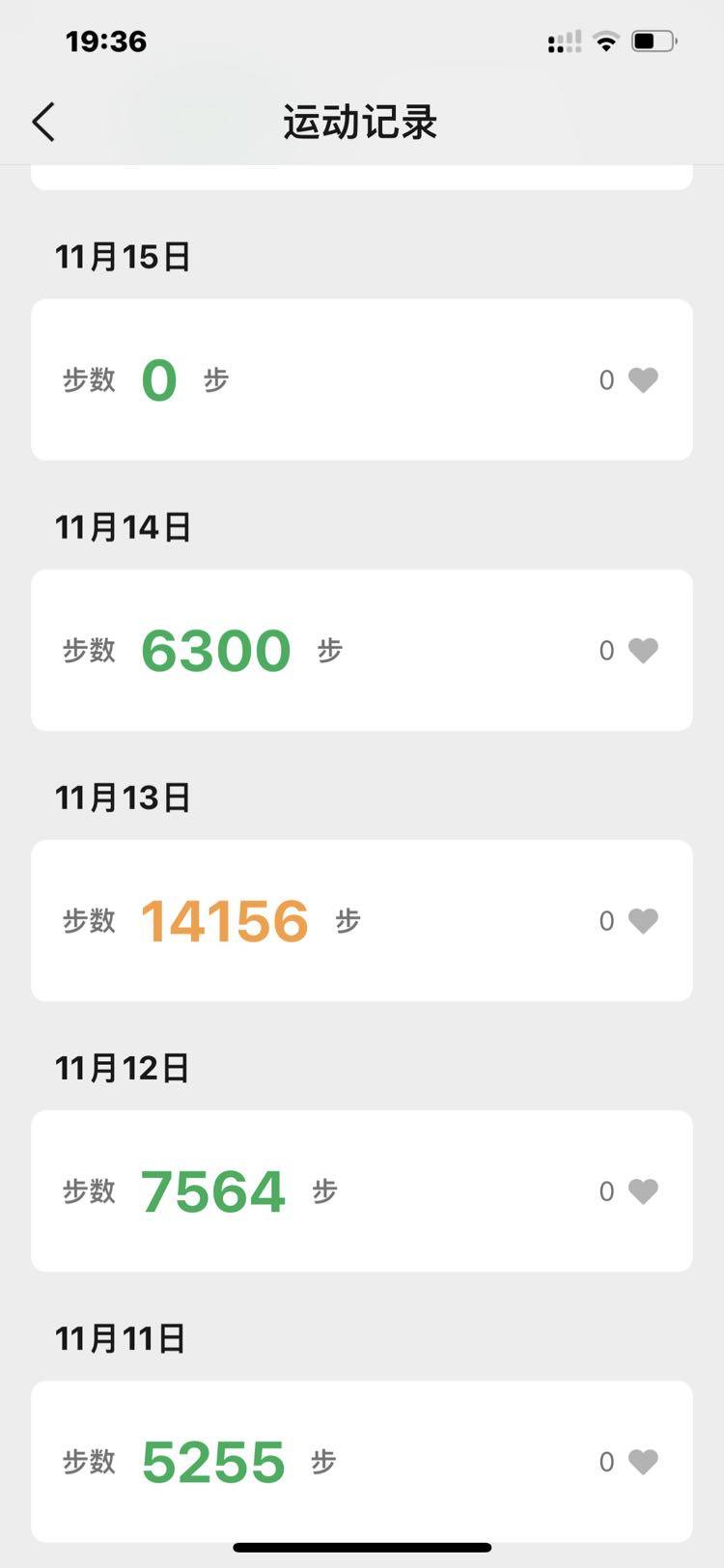724x1568 pixels.
Task: Like the 11月14日 record with 6300 steps
Action: coord(643,651)
